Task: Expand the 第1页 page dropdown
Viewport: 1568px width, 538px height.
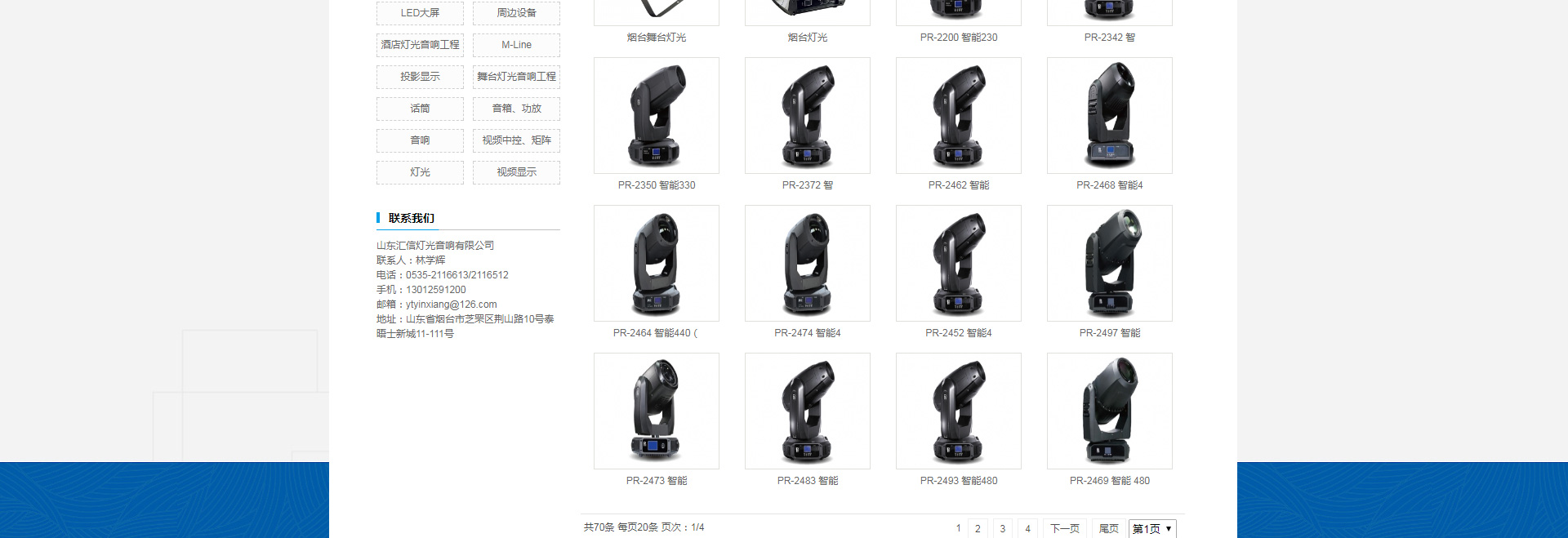Action: coord(1152,529)
